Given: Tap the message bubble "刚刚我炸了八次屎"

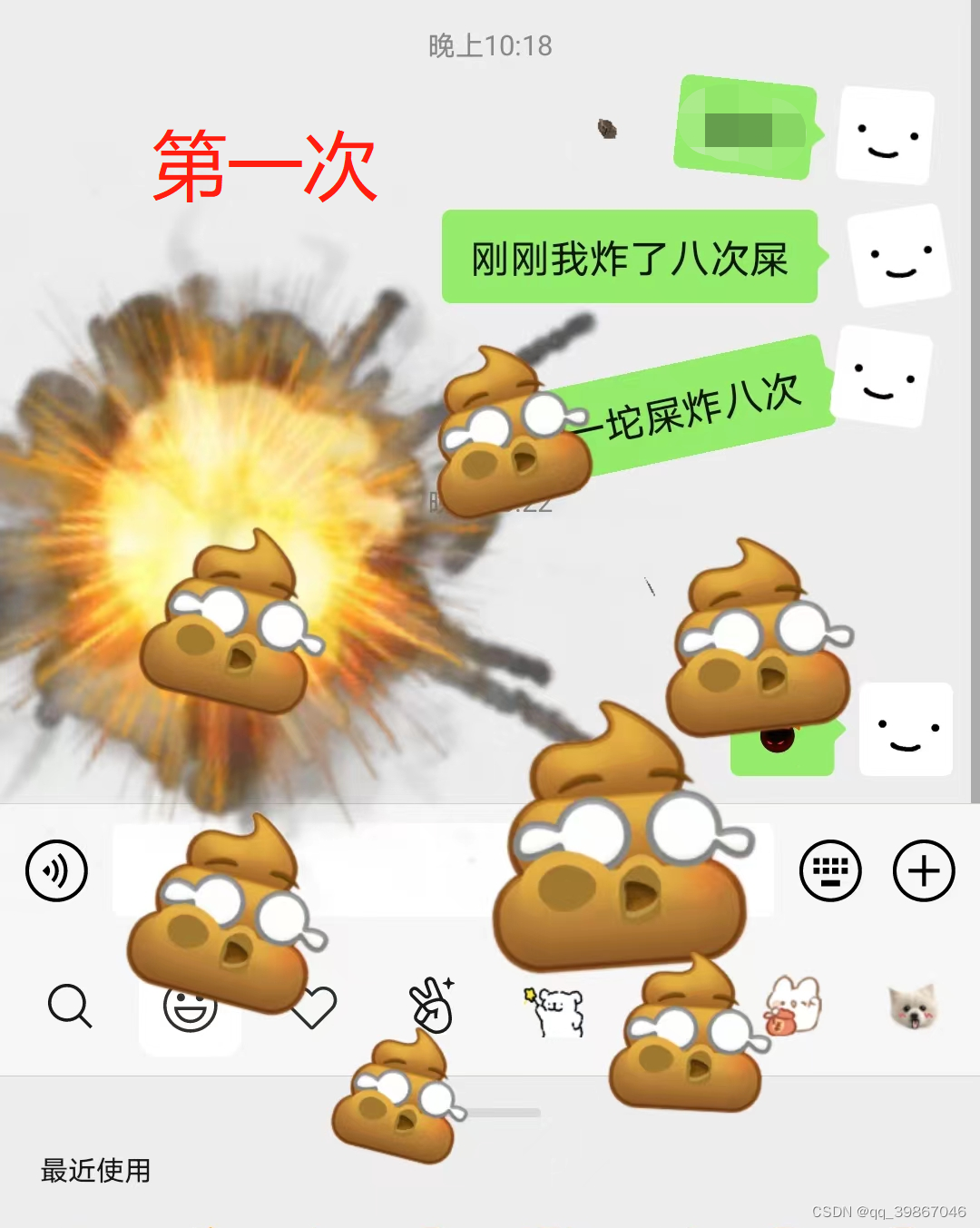Looking at the screenshot, I should (x=630, y=258).
